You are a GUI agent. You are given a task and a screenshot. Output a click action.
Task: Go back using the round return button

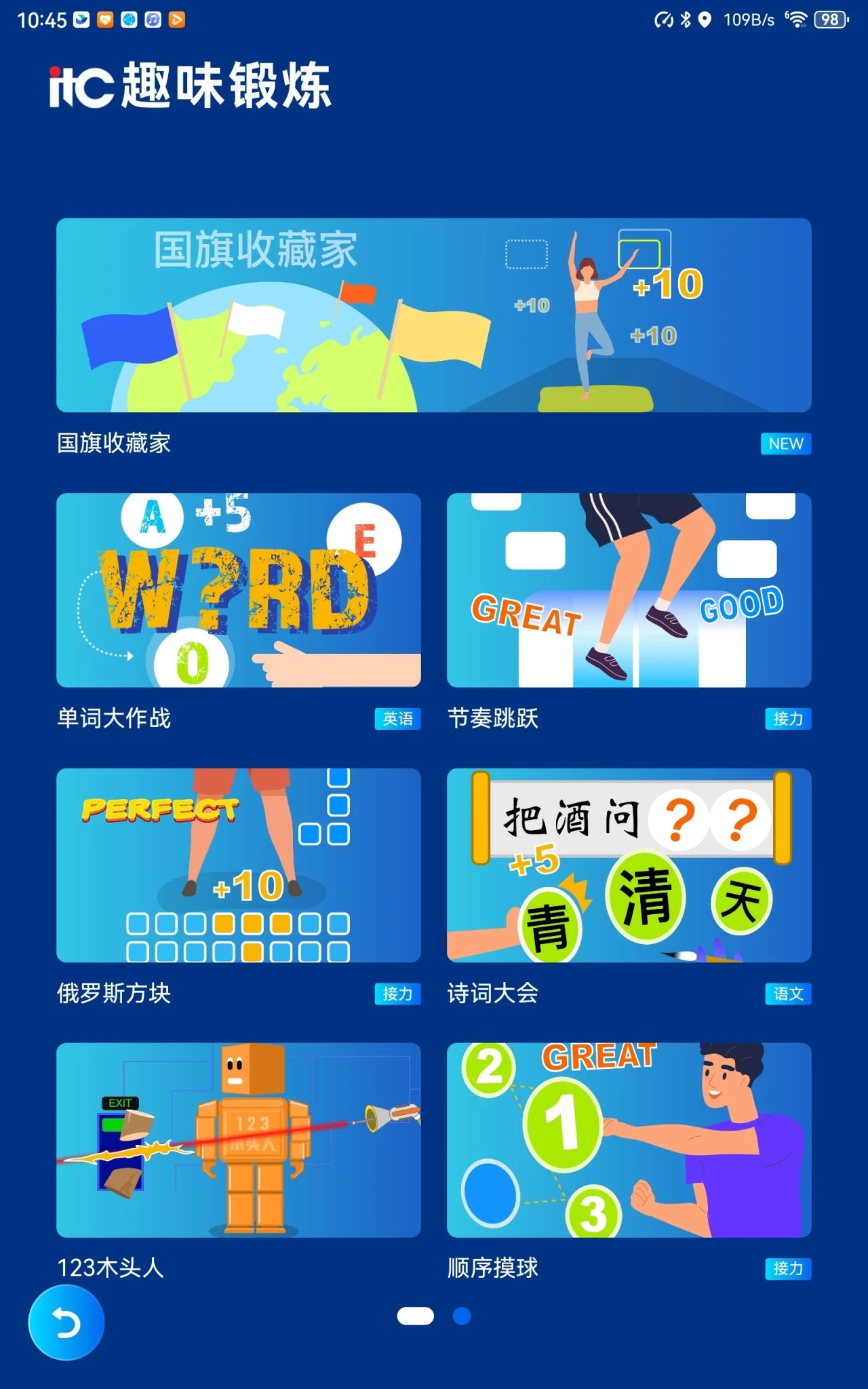pos(66,1323)
